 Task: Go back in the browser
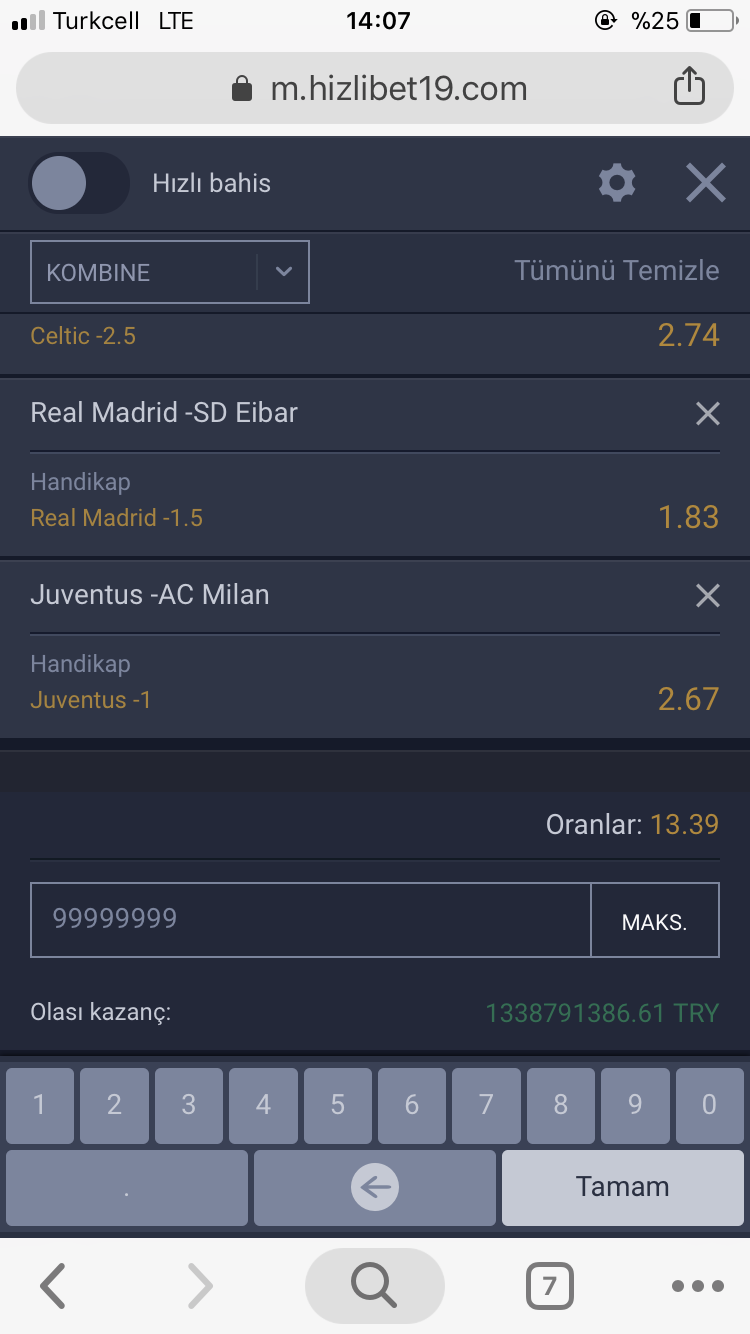tap(53, 1286)
